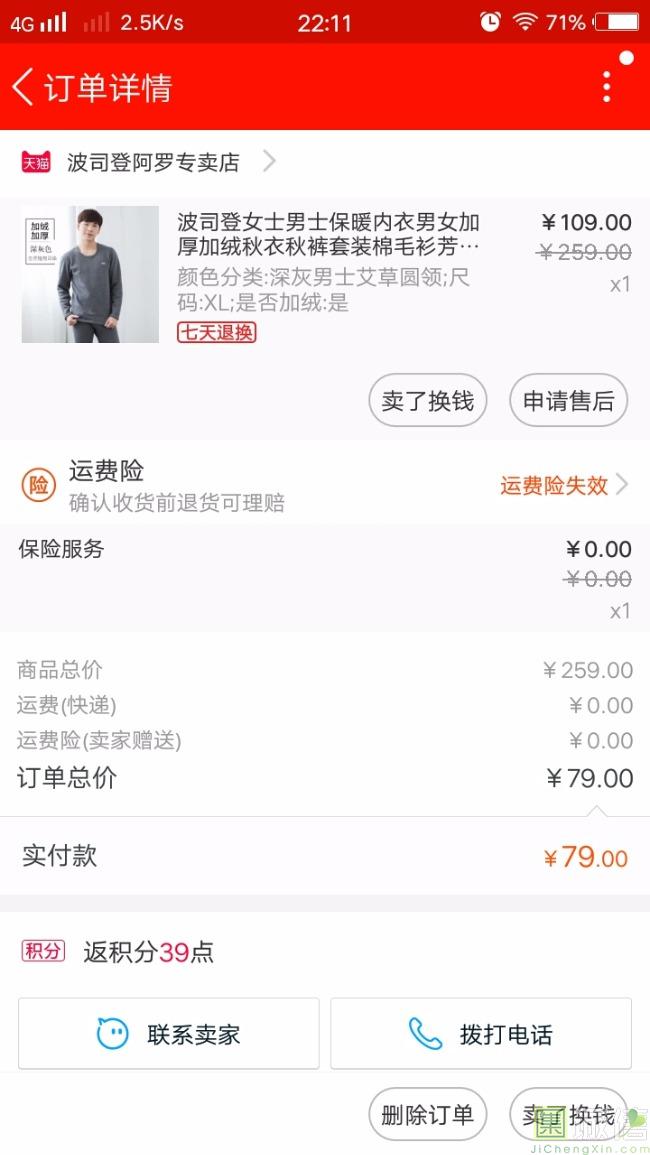This screenshot has height=1155, width=650.
Task: Open 波司登阿罗专卖店 store page
Action: (152, 162)
